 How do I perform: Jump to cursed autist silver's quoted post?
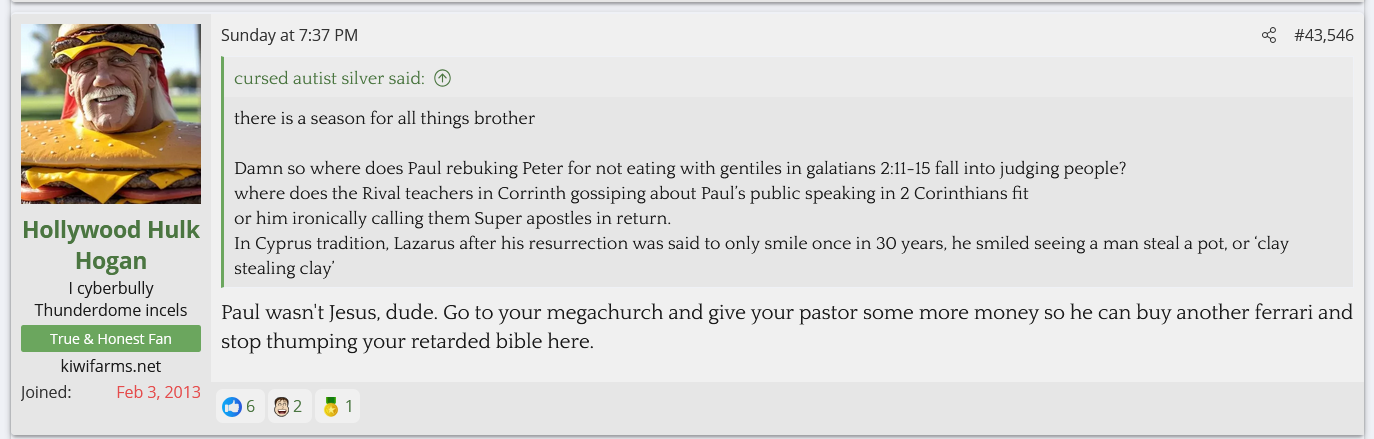point(442,78)
